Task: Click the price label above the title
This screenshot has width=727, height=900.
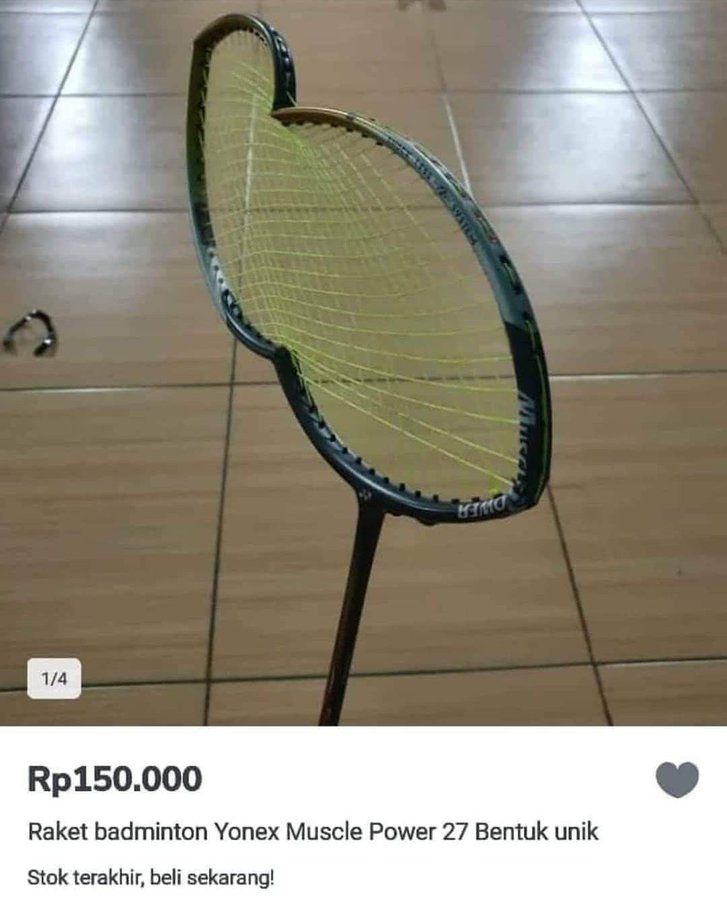Action: tap(113, 775)
